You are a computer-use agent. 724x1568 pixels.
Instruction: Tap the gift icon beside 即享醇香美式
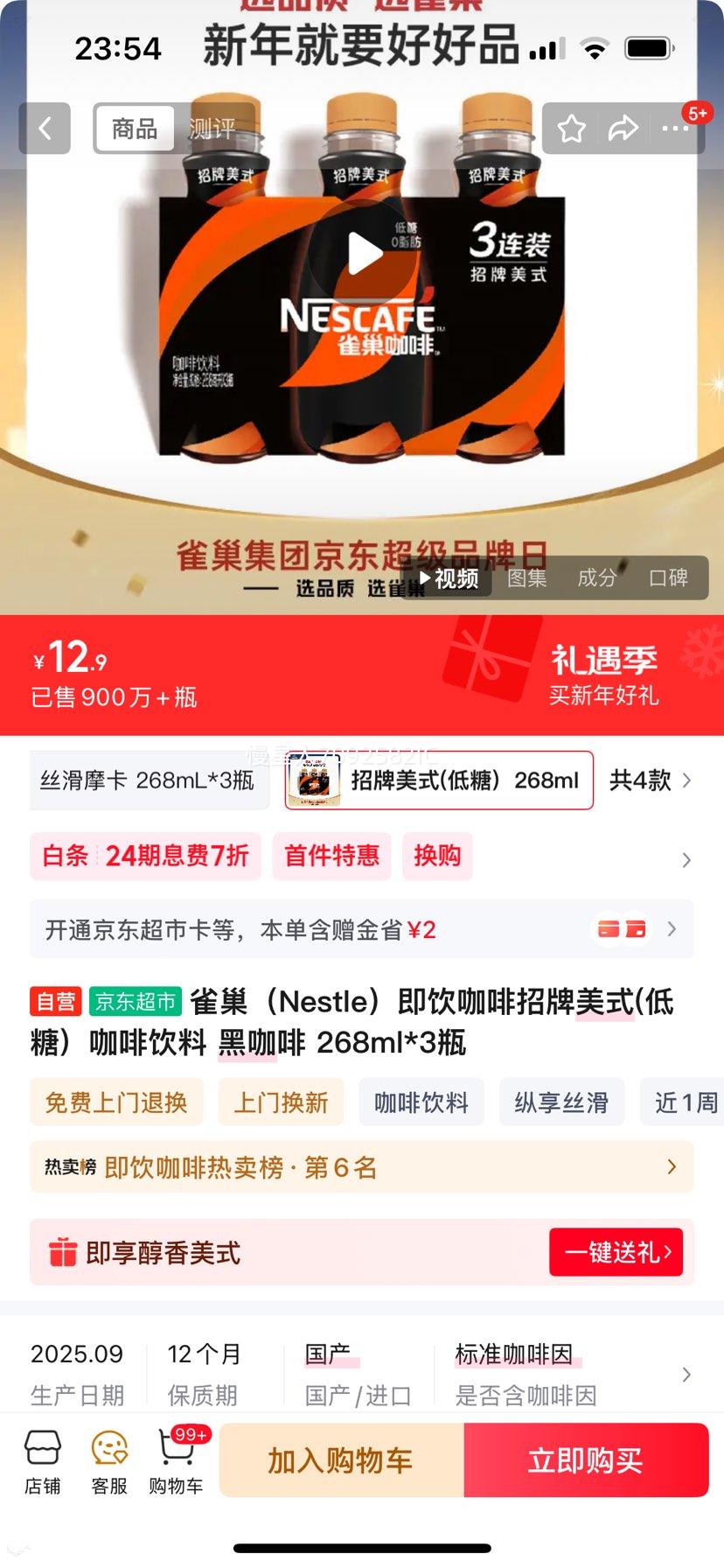click(60, 1252)
